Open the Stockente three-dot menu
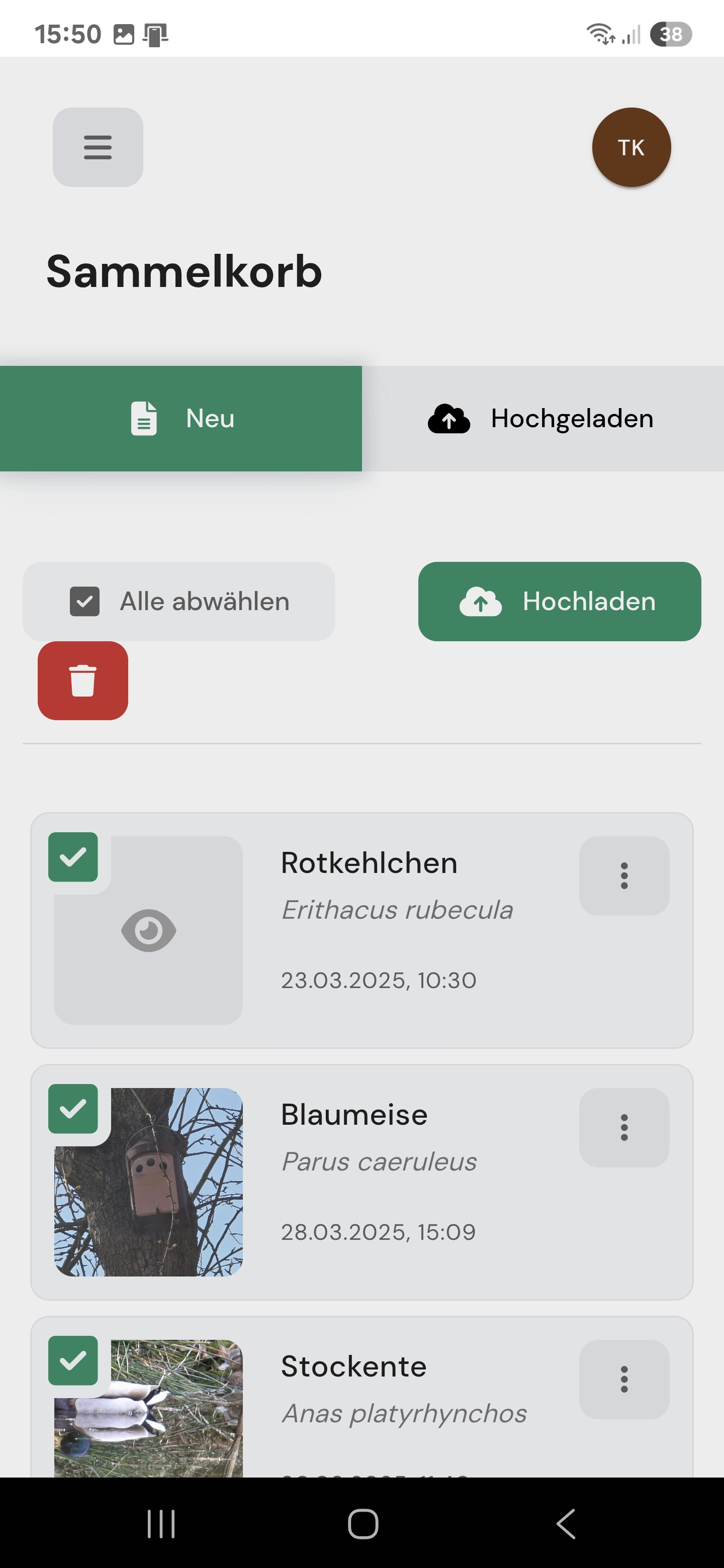724x1568 pixels. [624, 1380]
